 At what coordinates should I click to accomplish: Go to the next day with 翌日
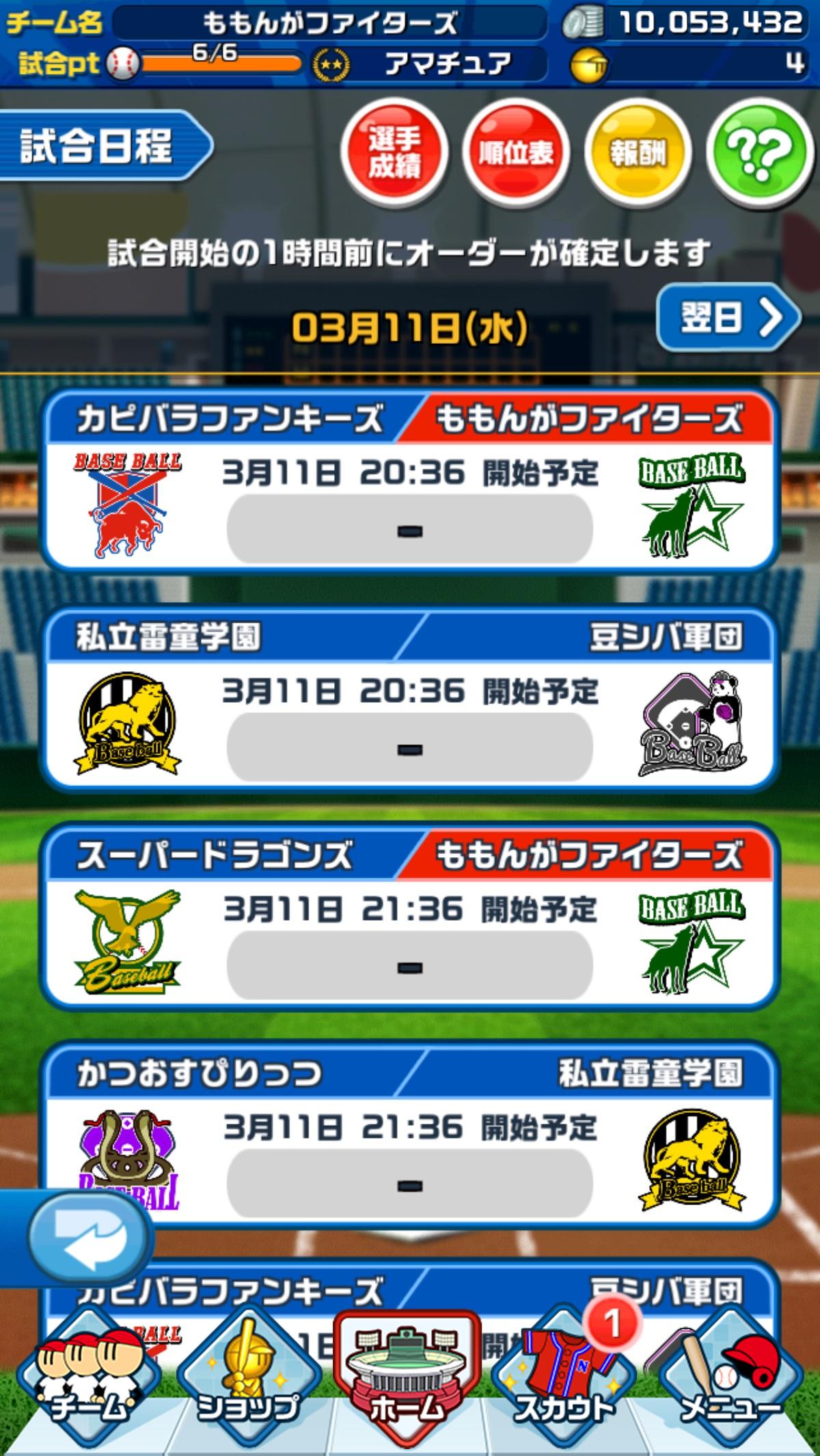click(x=728, y=317)
